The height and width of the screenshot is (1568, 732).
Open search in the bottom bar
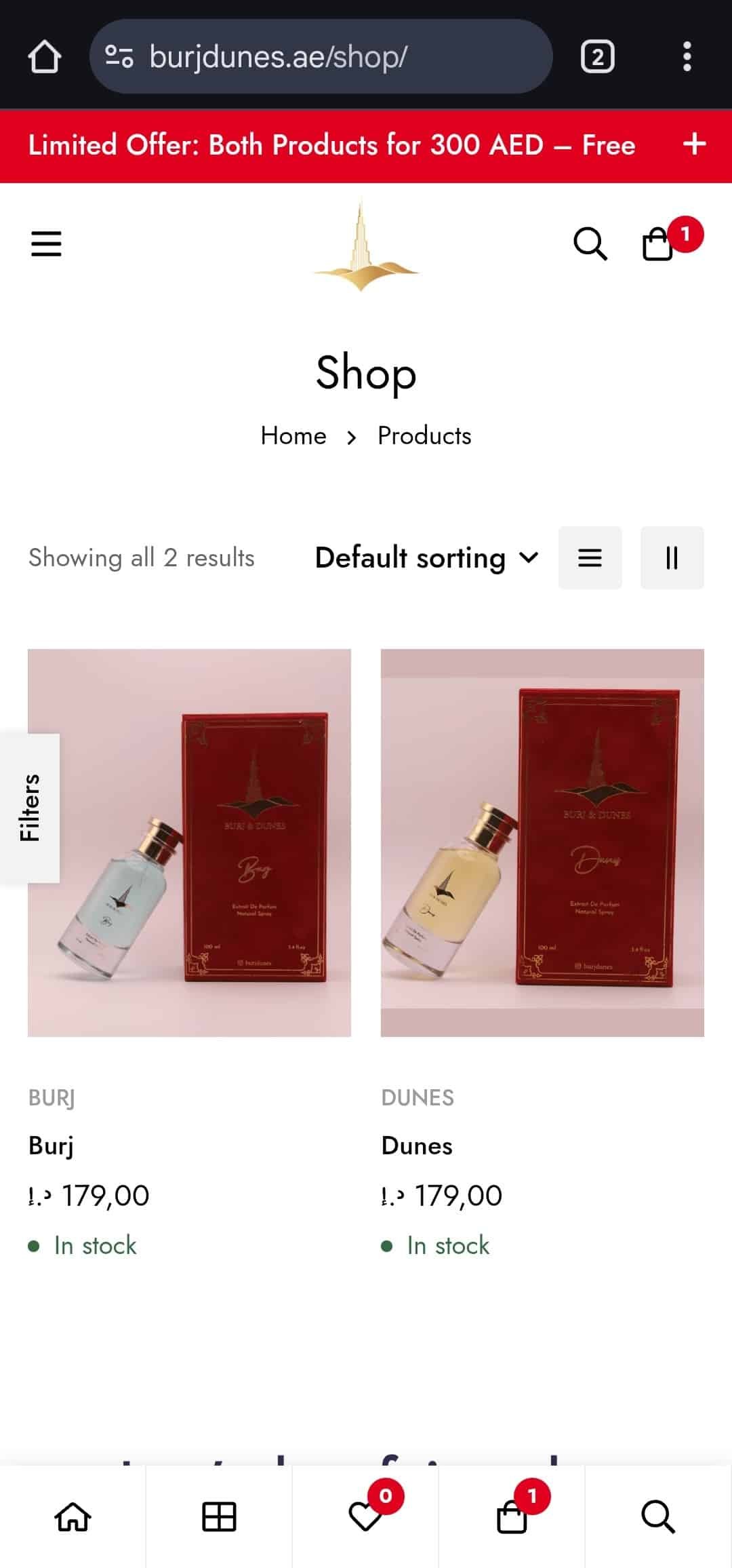pyautogui.click(x=657, y=1516)
